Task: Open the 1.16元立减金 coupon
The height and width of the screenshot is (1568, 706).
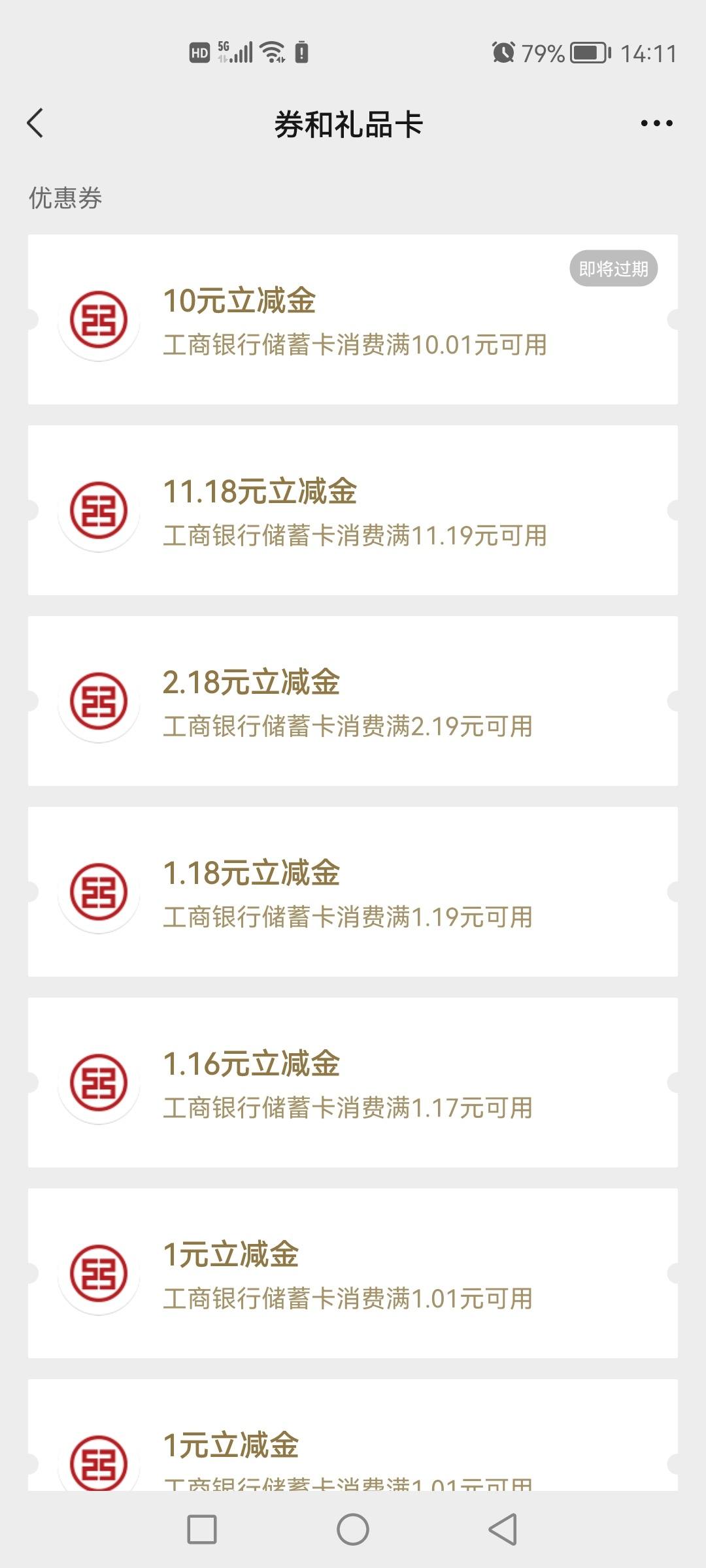Action: (x=353, y=1083)
